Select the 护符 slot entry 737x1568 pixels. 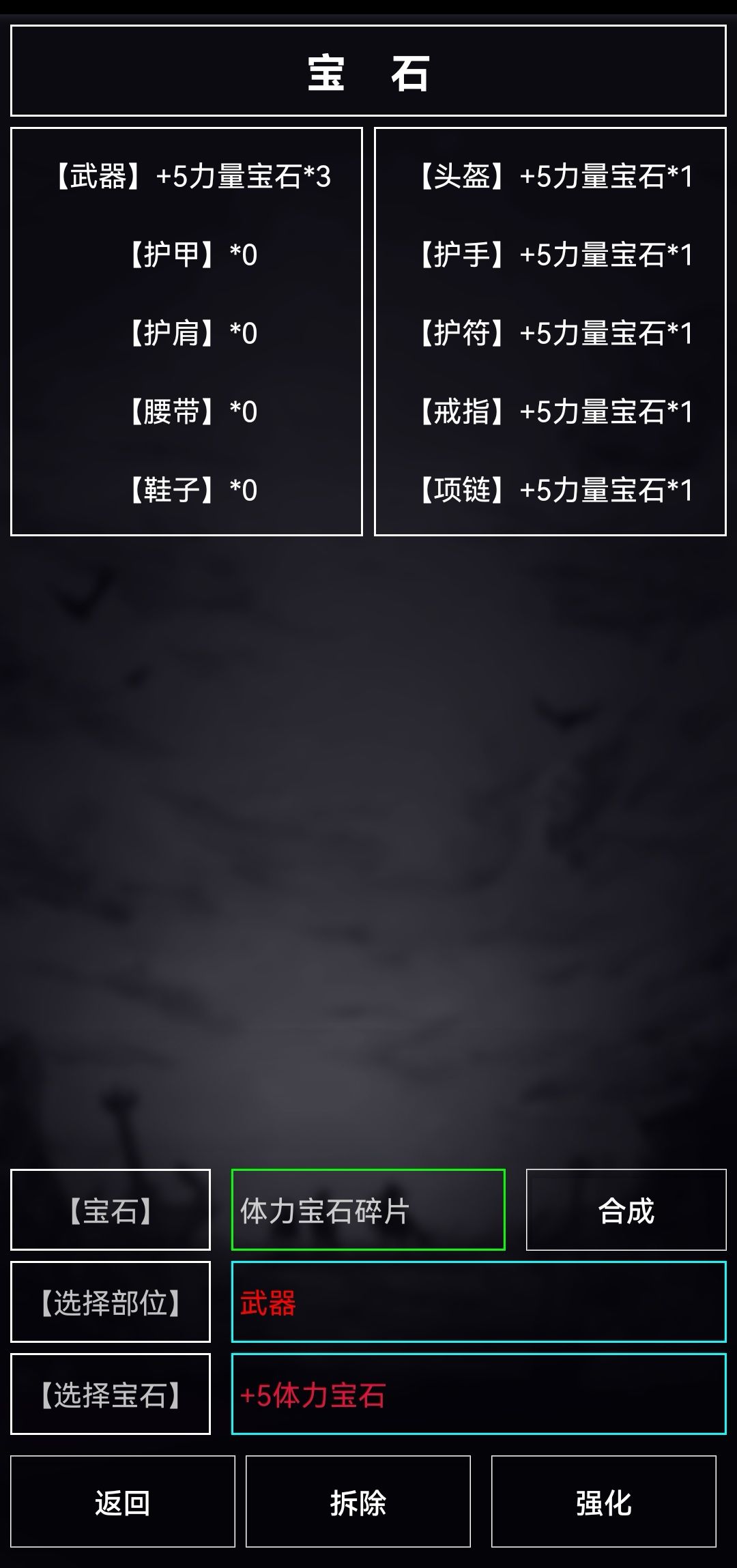551,333
